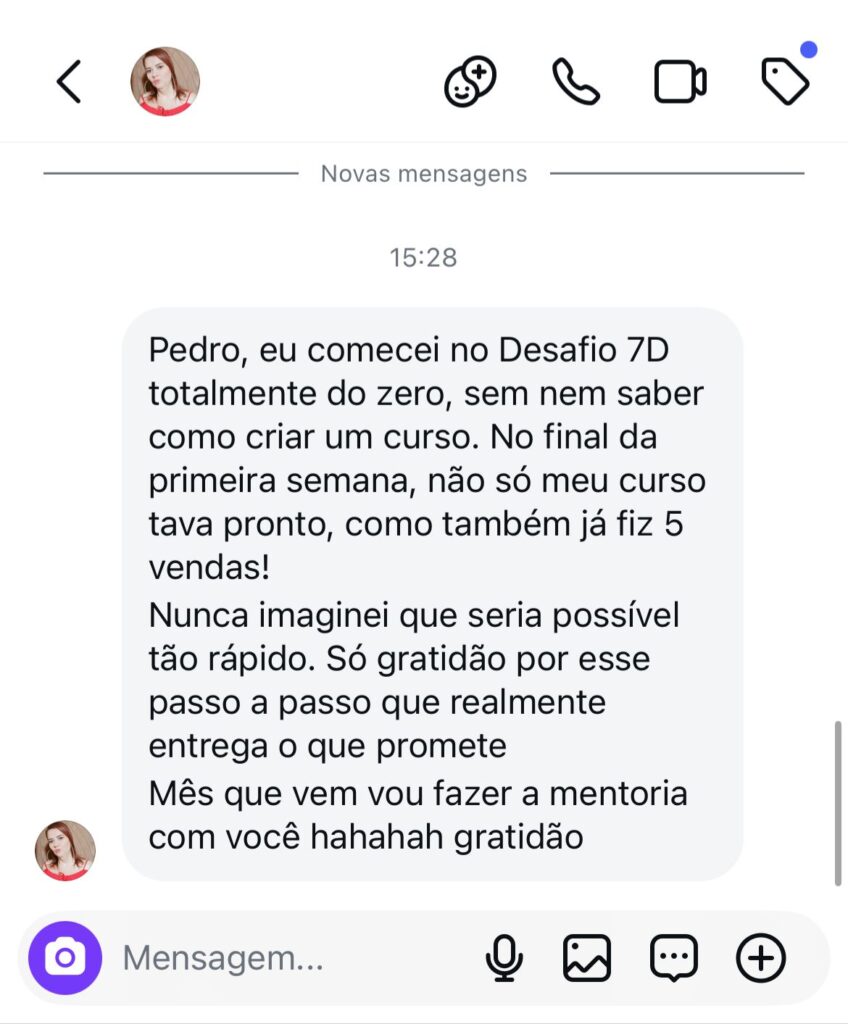The height and width of the screenshot is (1024, 848).
Task: Start a video call
Action: click(680, 82)
